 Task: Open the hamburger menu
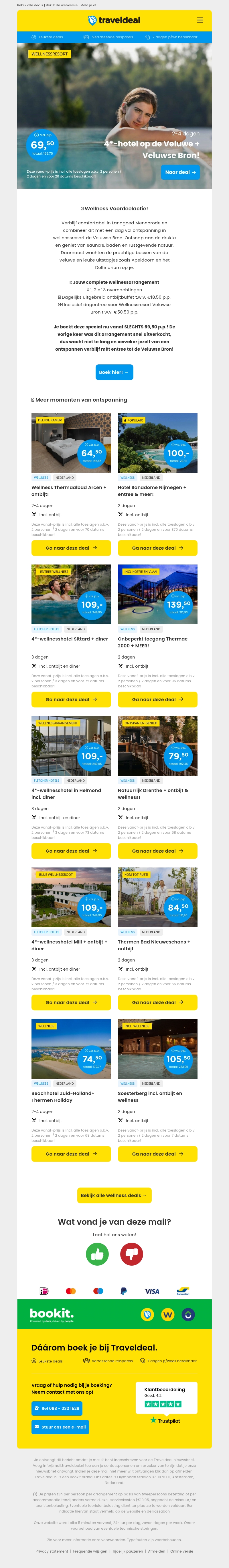coord(200,20)
